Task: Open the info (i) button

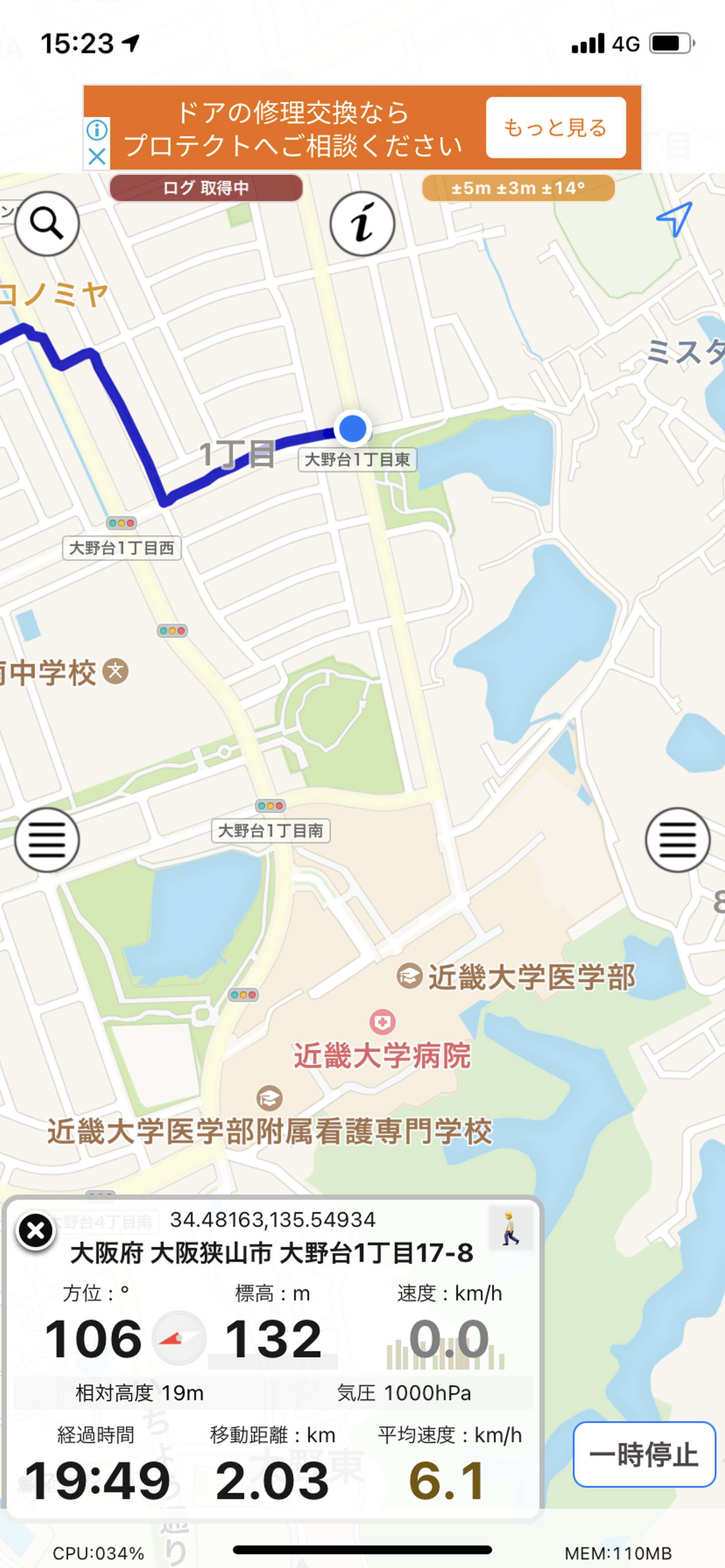Action: coord(362,223)
